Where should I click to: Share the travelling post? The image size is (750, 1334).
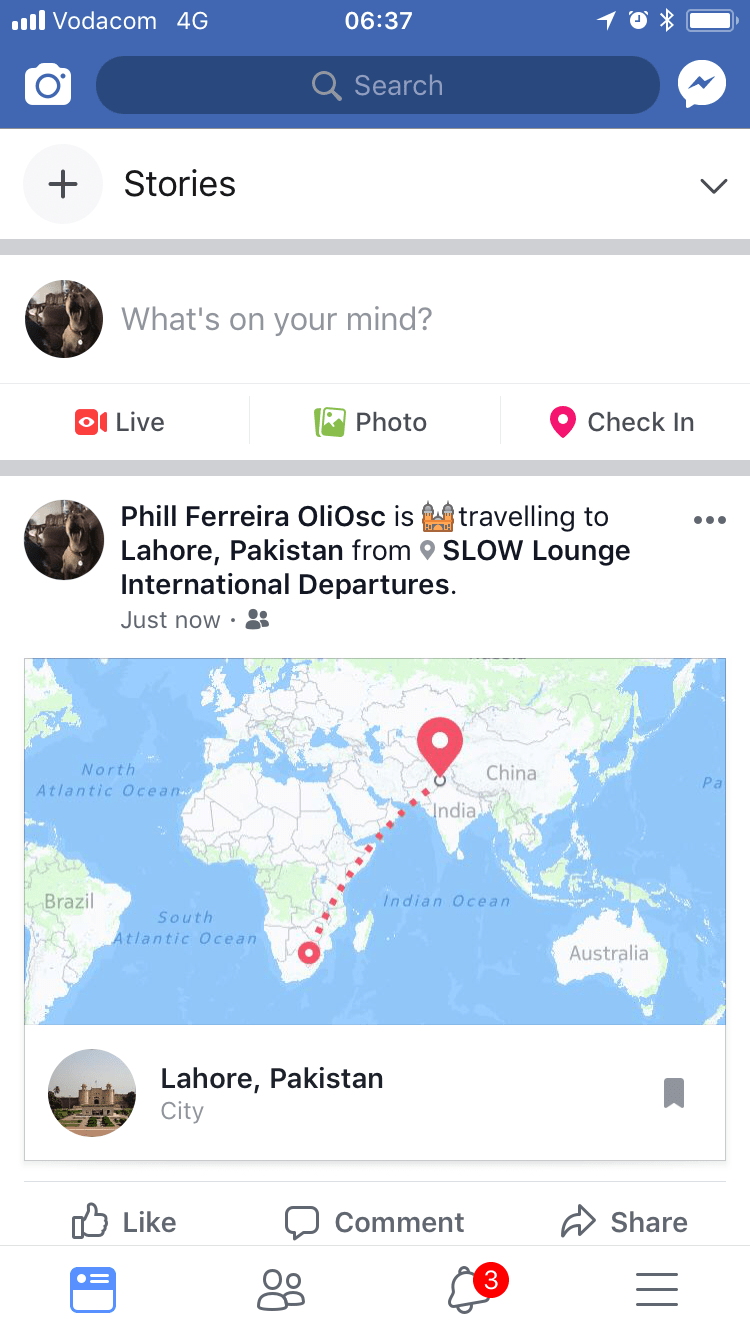[x=625, y=1222]
